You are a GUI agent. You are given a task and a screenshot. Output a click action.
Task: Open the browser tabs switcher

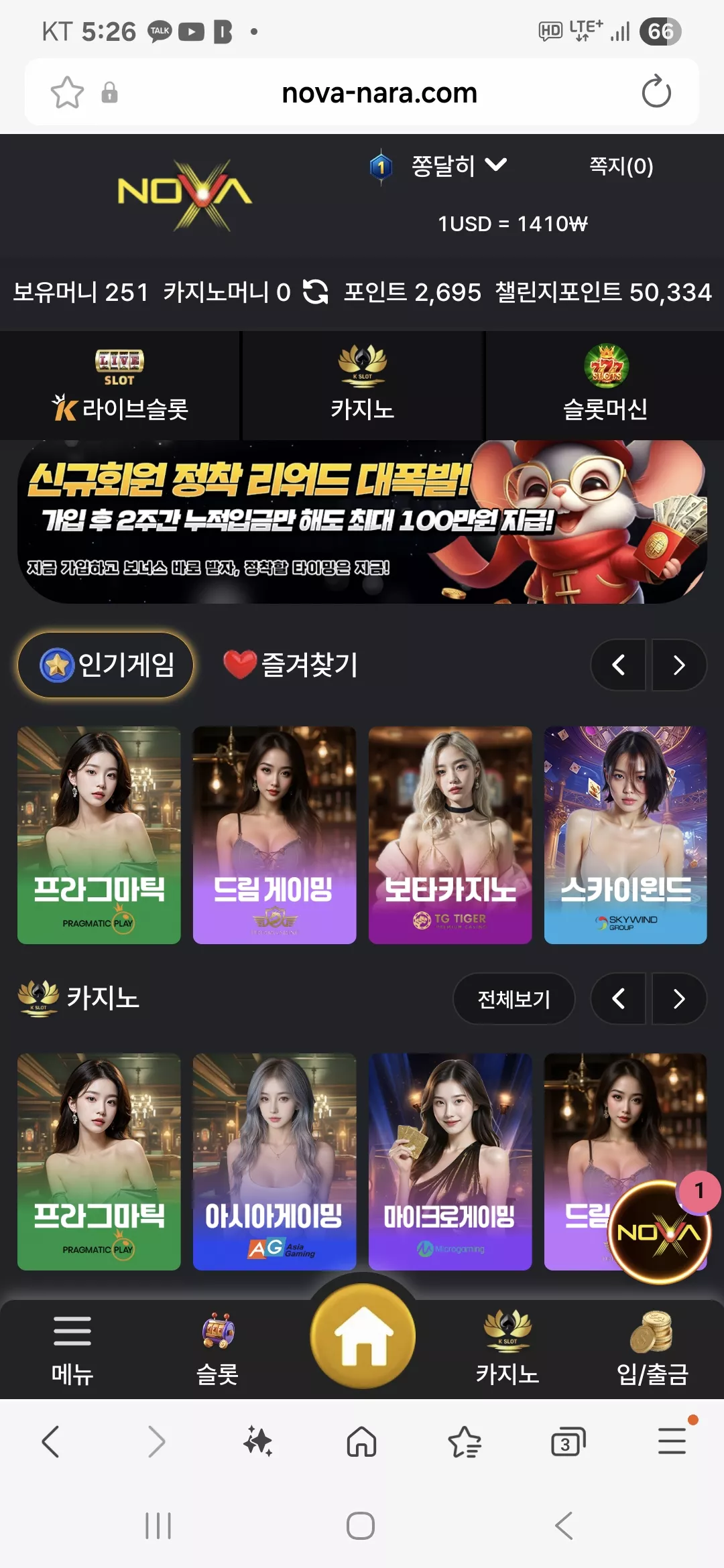pyautogui.click(x=568, y=1441)
